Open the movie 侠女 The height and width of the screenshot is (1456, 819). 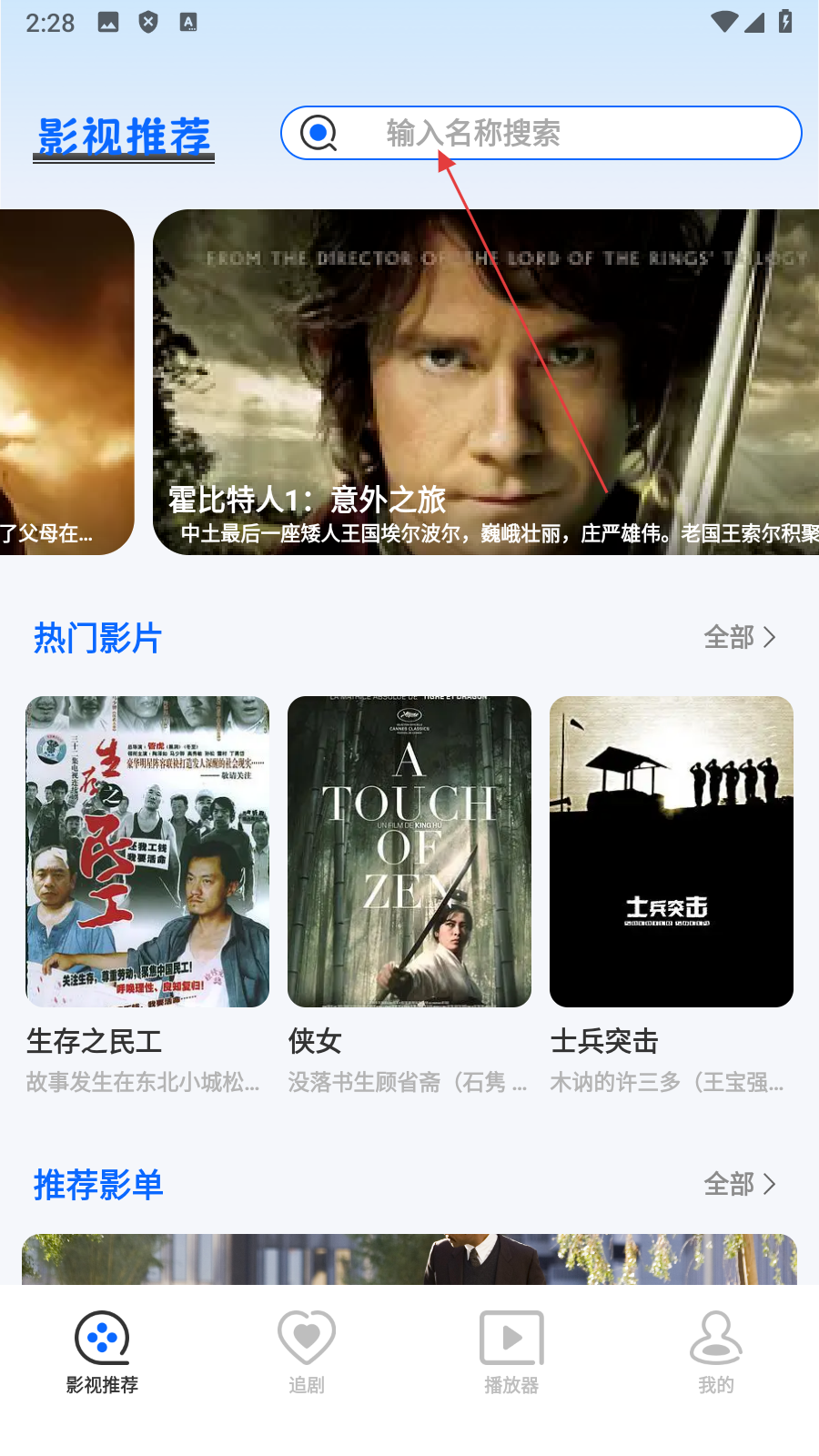tap(409, 852)
